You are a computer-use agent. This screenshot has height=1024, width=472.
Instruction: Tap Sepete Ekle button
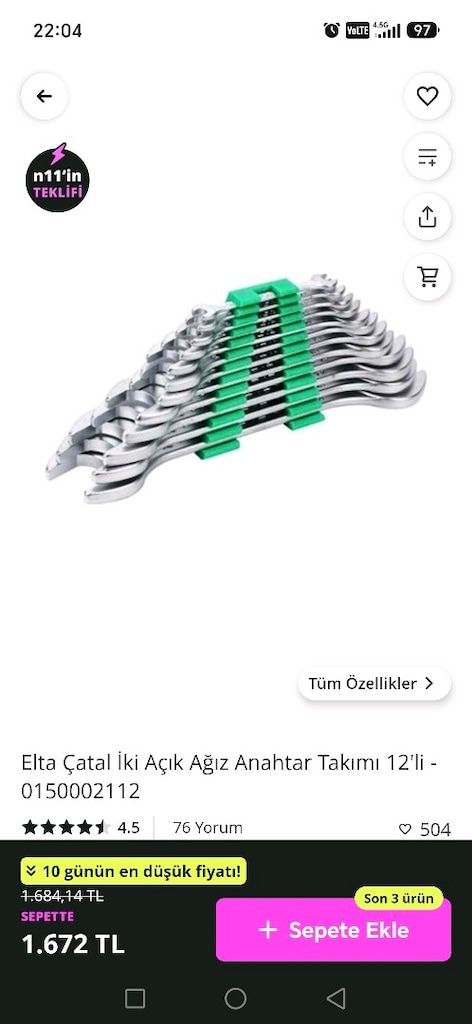(x=334, y=929)
